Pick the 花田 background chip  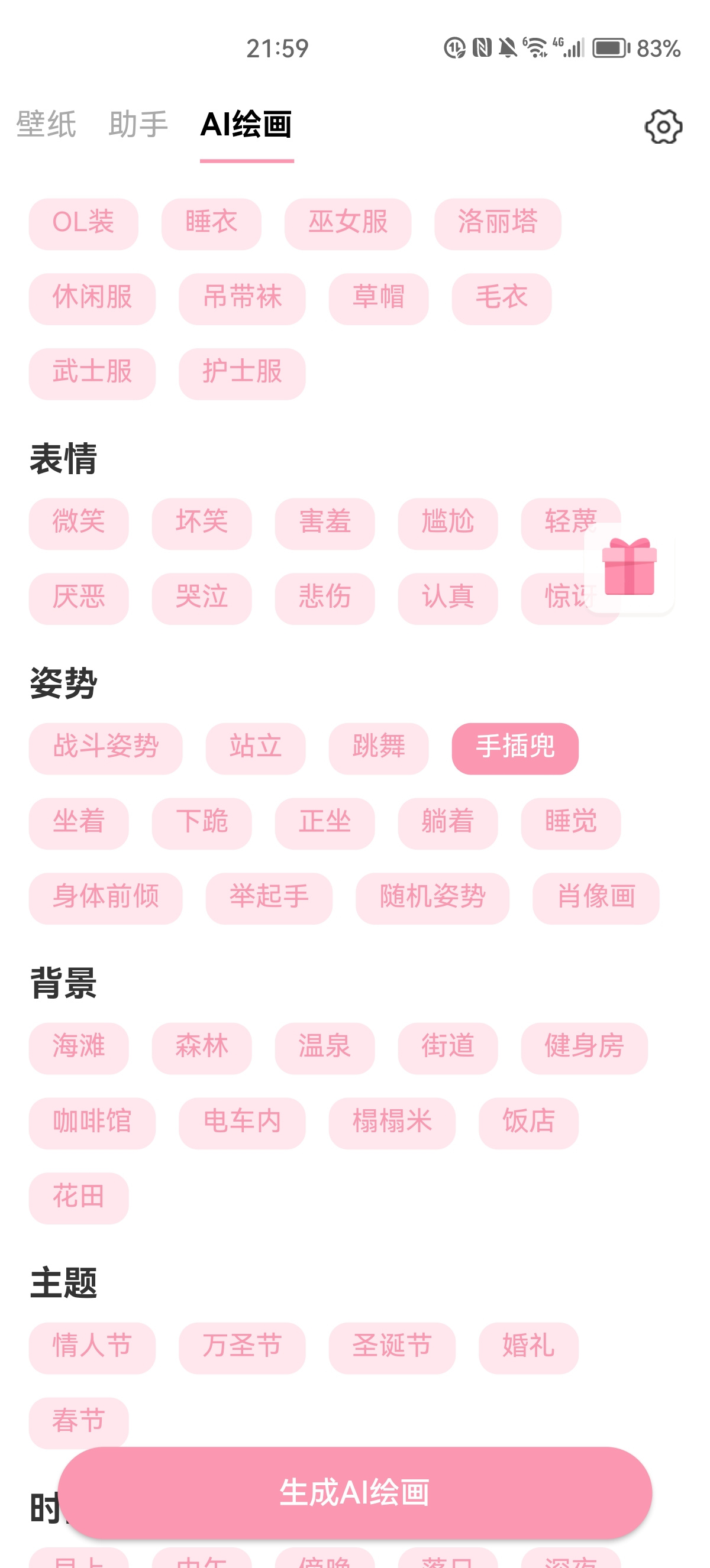(79, 1197)
